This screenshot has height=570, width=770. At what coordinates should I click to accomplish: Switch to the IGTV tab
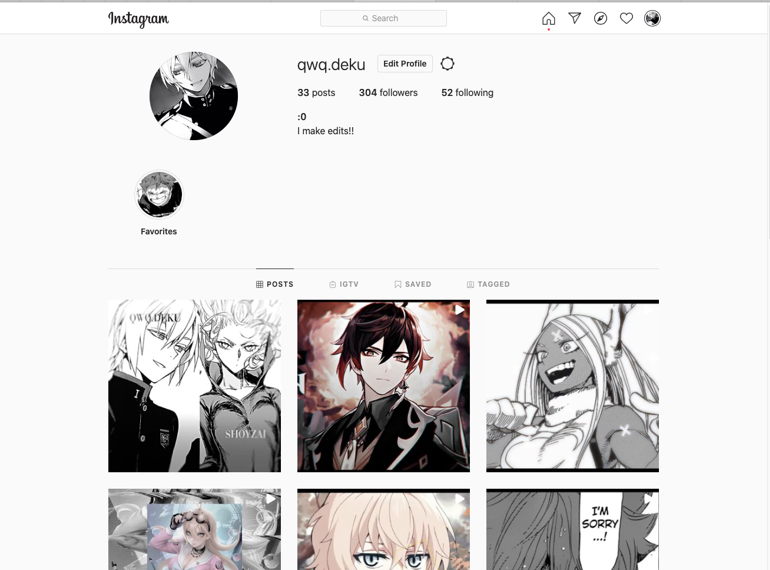tap(343, 284)
